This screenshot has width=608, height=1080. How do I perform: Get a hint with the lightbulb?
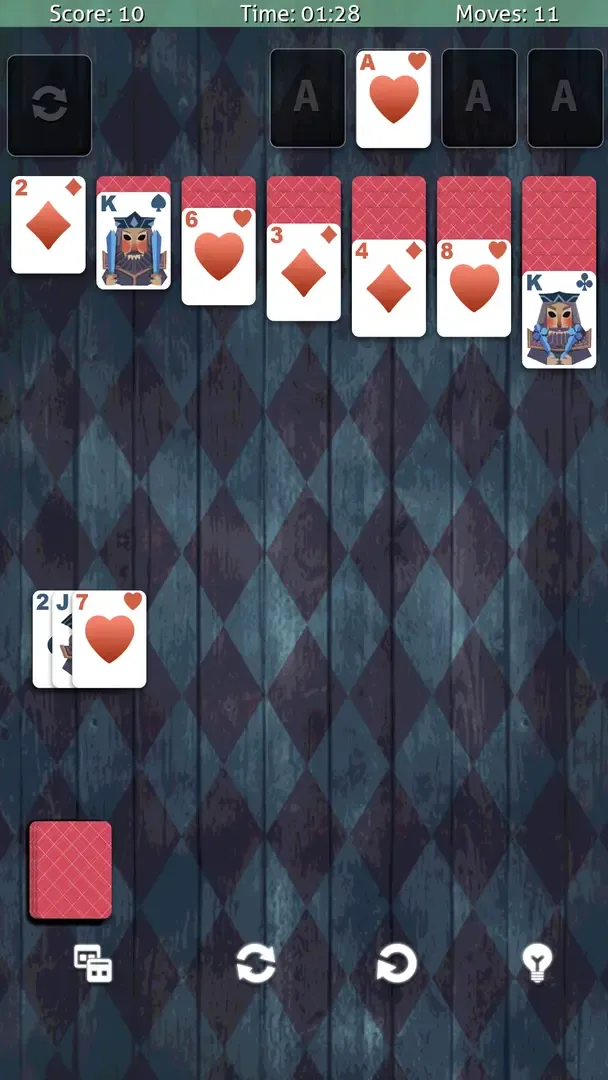tap(537, 964)
